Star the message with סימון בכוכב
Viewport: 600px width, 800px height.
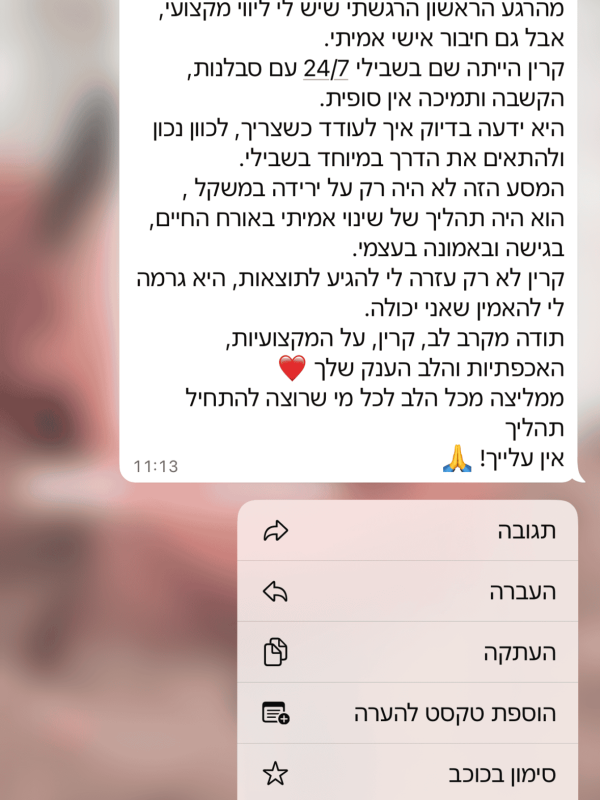click(x=408, y=774)
